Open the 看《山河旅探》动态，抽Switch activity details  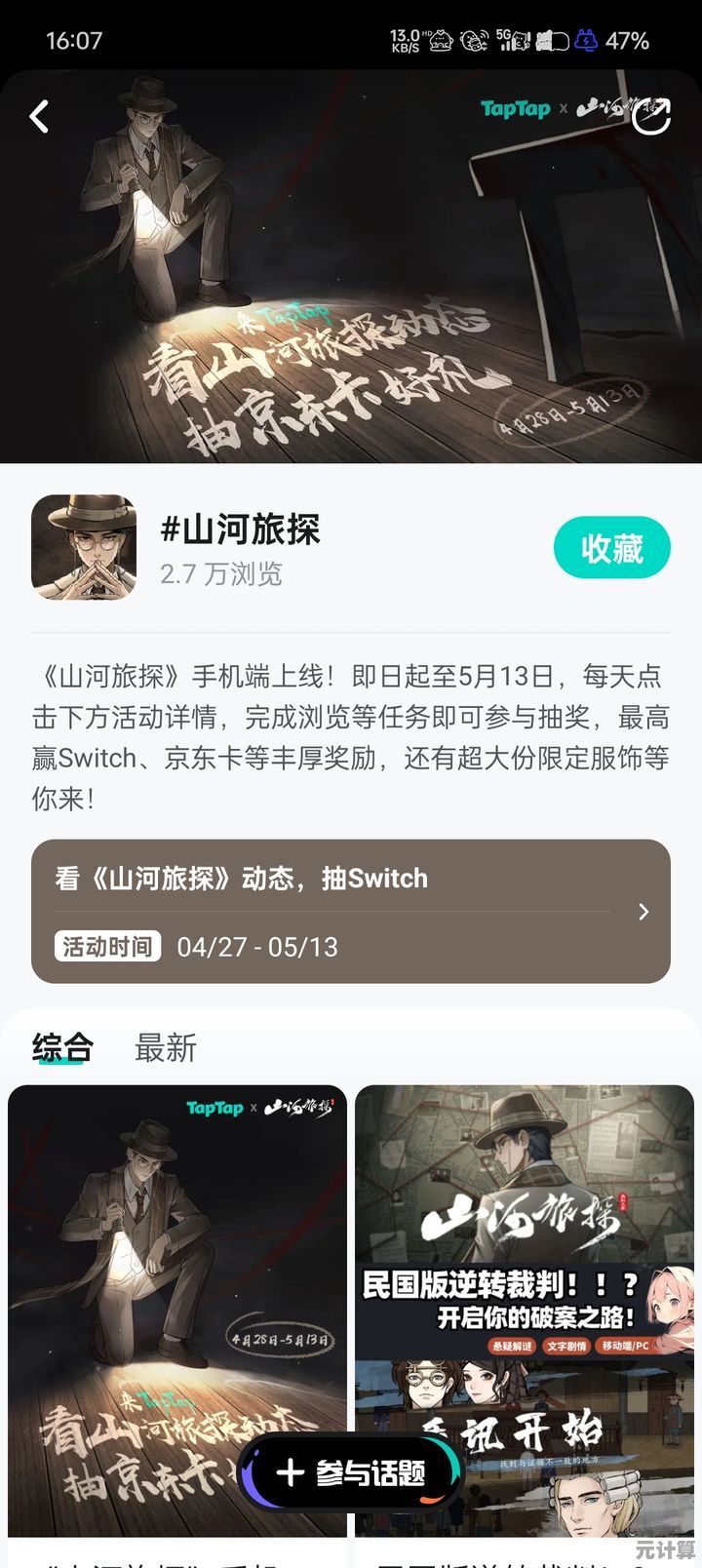click(x=351, y=911)
